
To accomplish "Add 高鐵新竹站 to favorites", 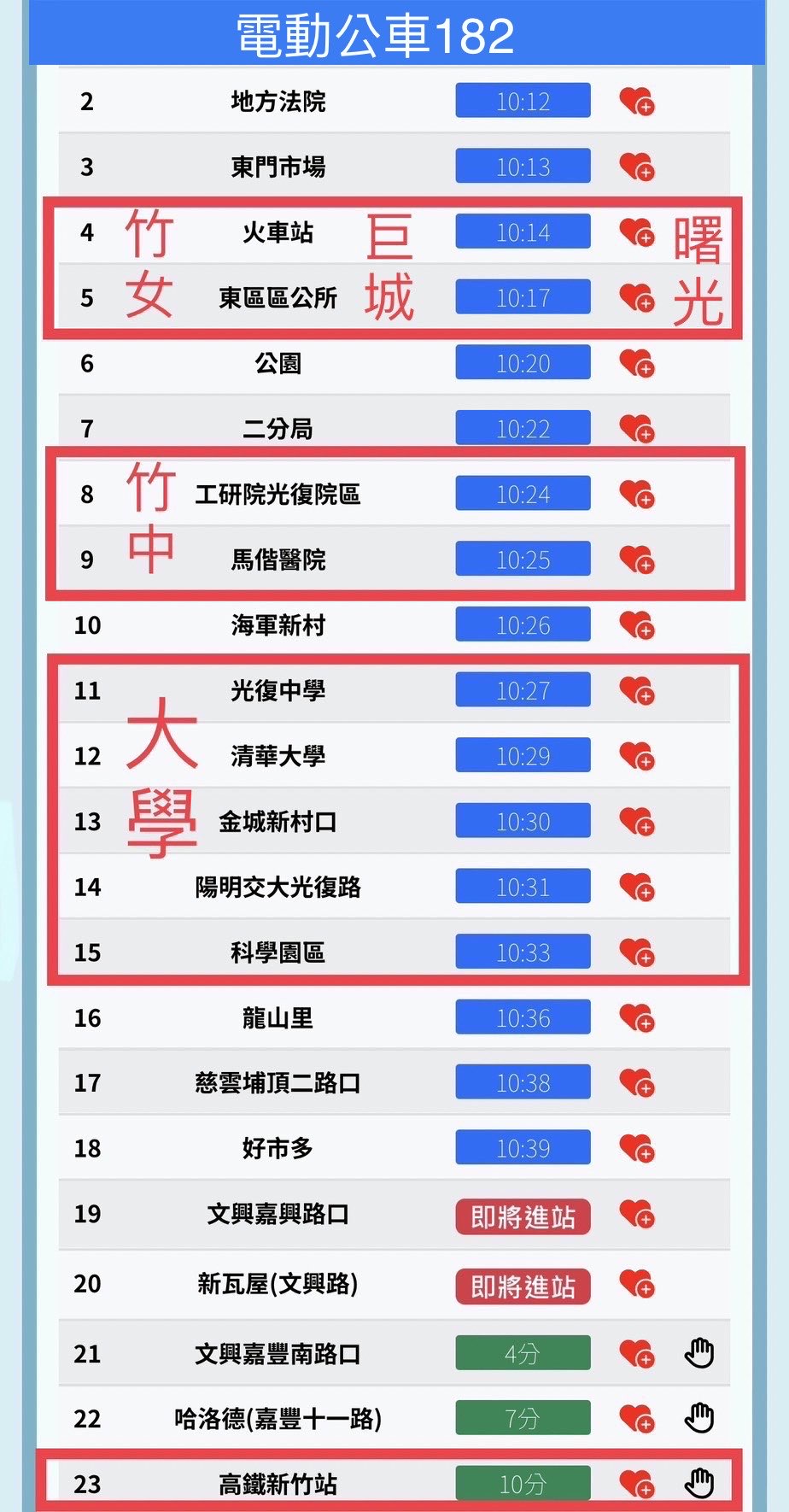I will [636, 1485].
